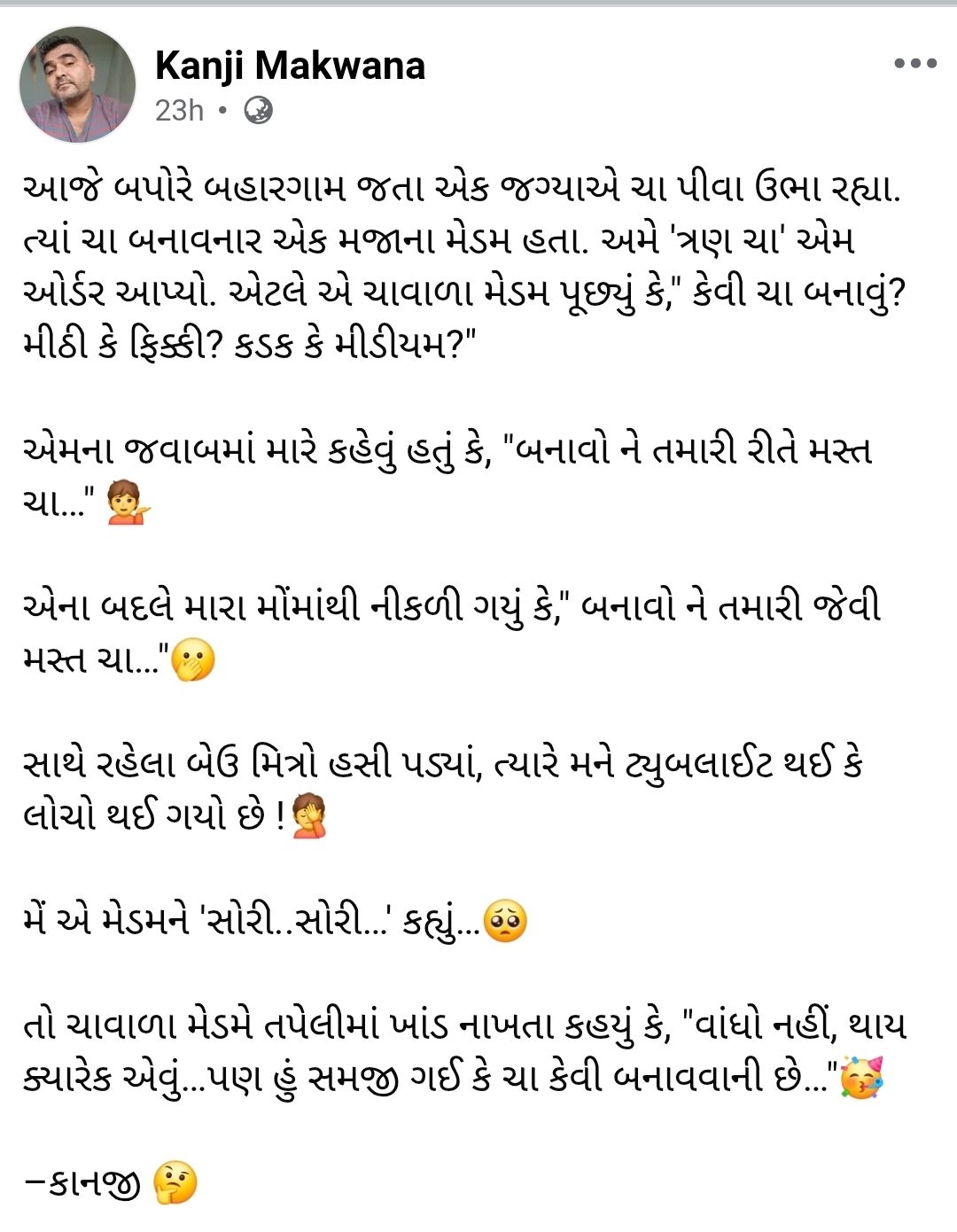Open the post's three-dot options menu
This screenshot has width=957, height=1232.
coord(914,64)
